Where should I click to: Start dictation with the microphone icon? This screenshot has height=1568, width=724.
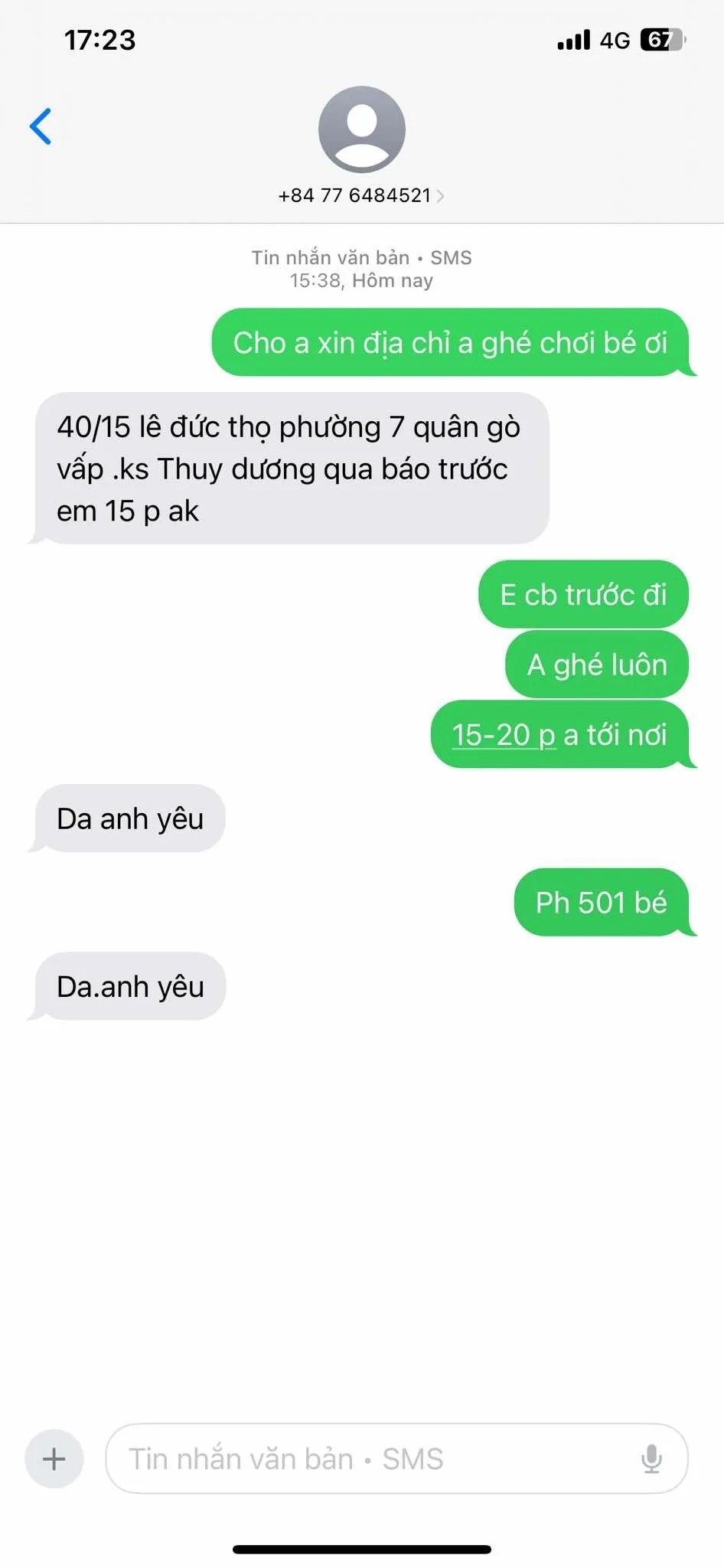coord(651,1459)
